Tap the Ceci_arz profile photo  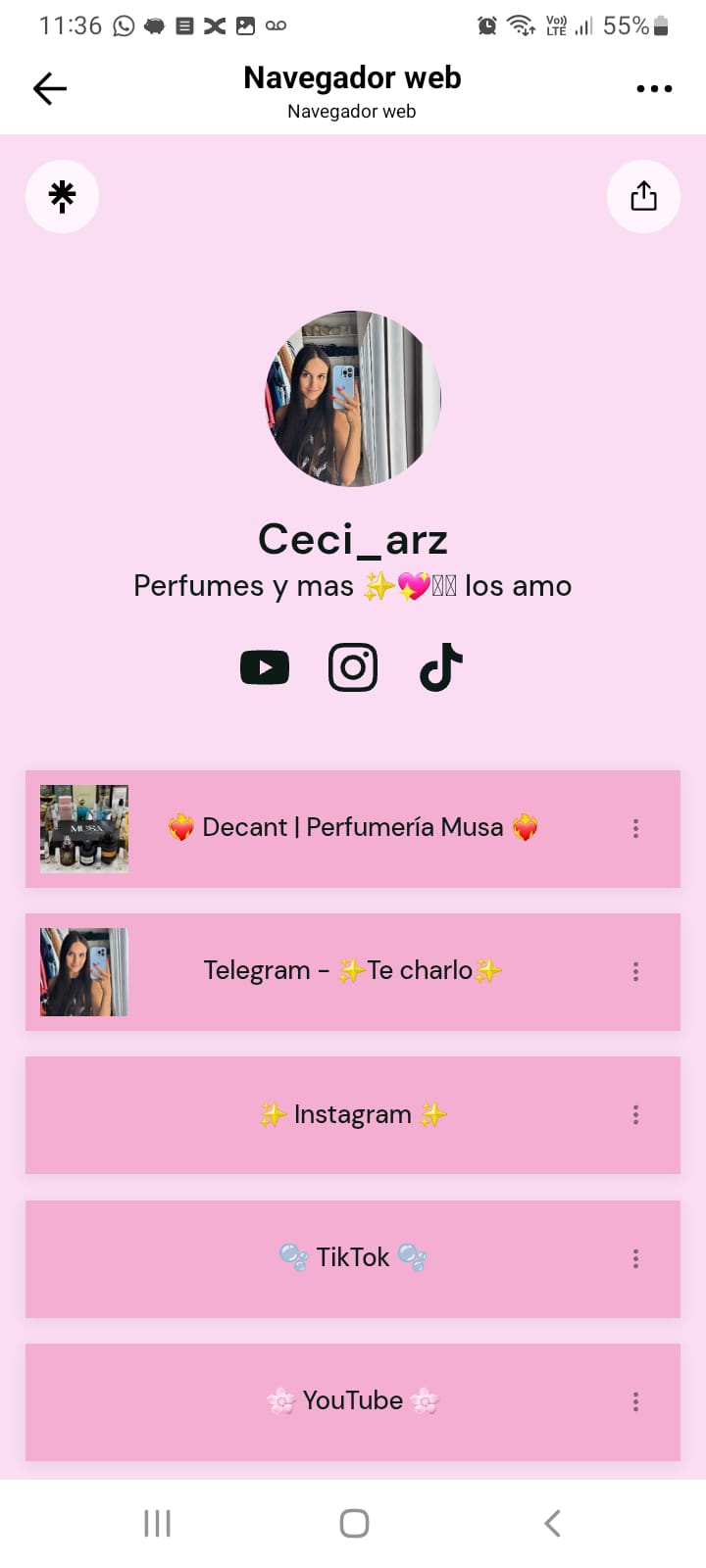[353, 398]
